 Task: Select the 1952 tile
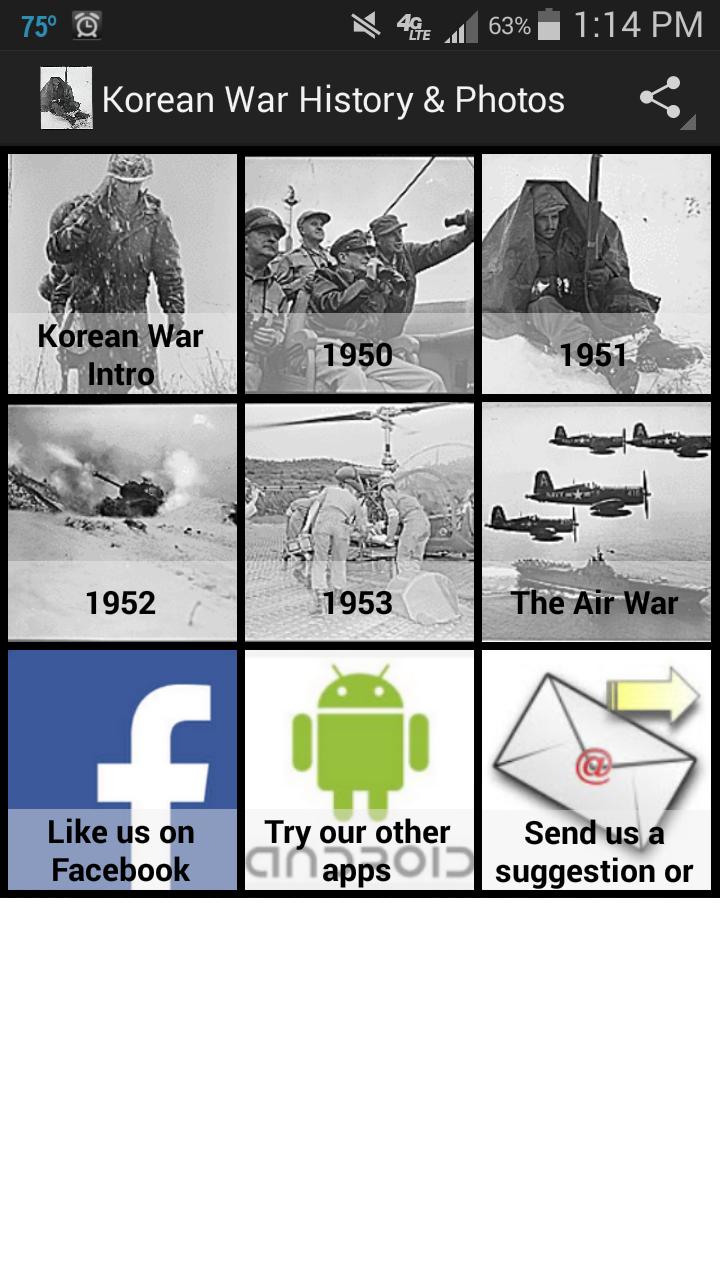[122, 521]
